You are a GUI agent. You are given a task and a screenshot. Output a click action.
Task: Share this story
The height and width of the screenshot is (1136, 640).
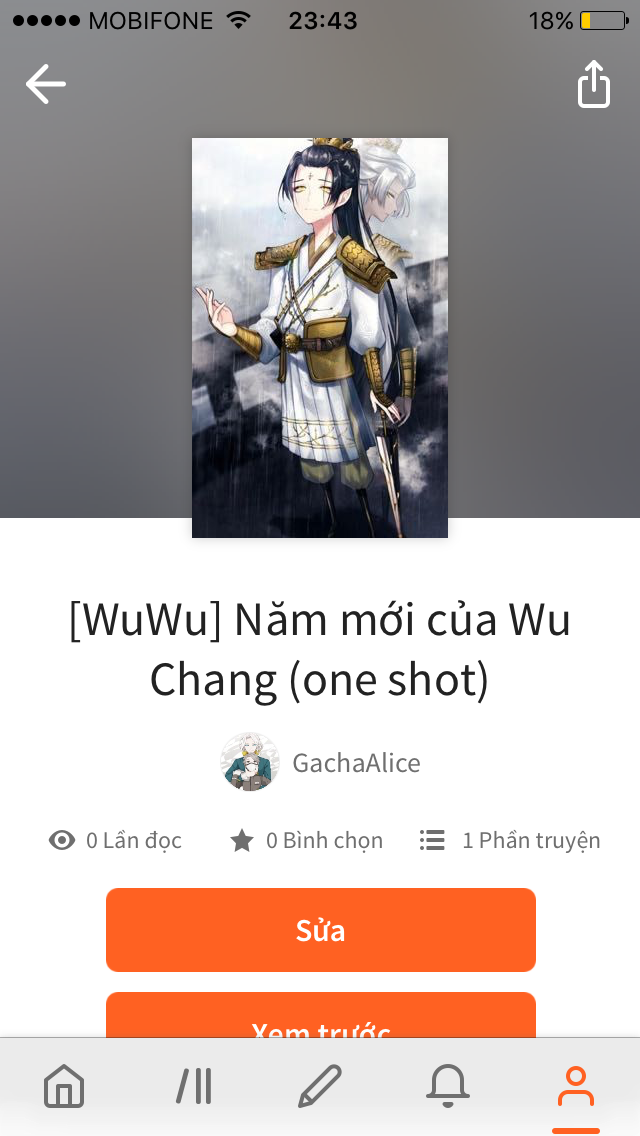click(594, 84)
